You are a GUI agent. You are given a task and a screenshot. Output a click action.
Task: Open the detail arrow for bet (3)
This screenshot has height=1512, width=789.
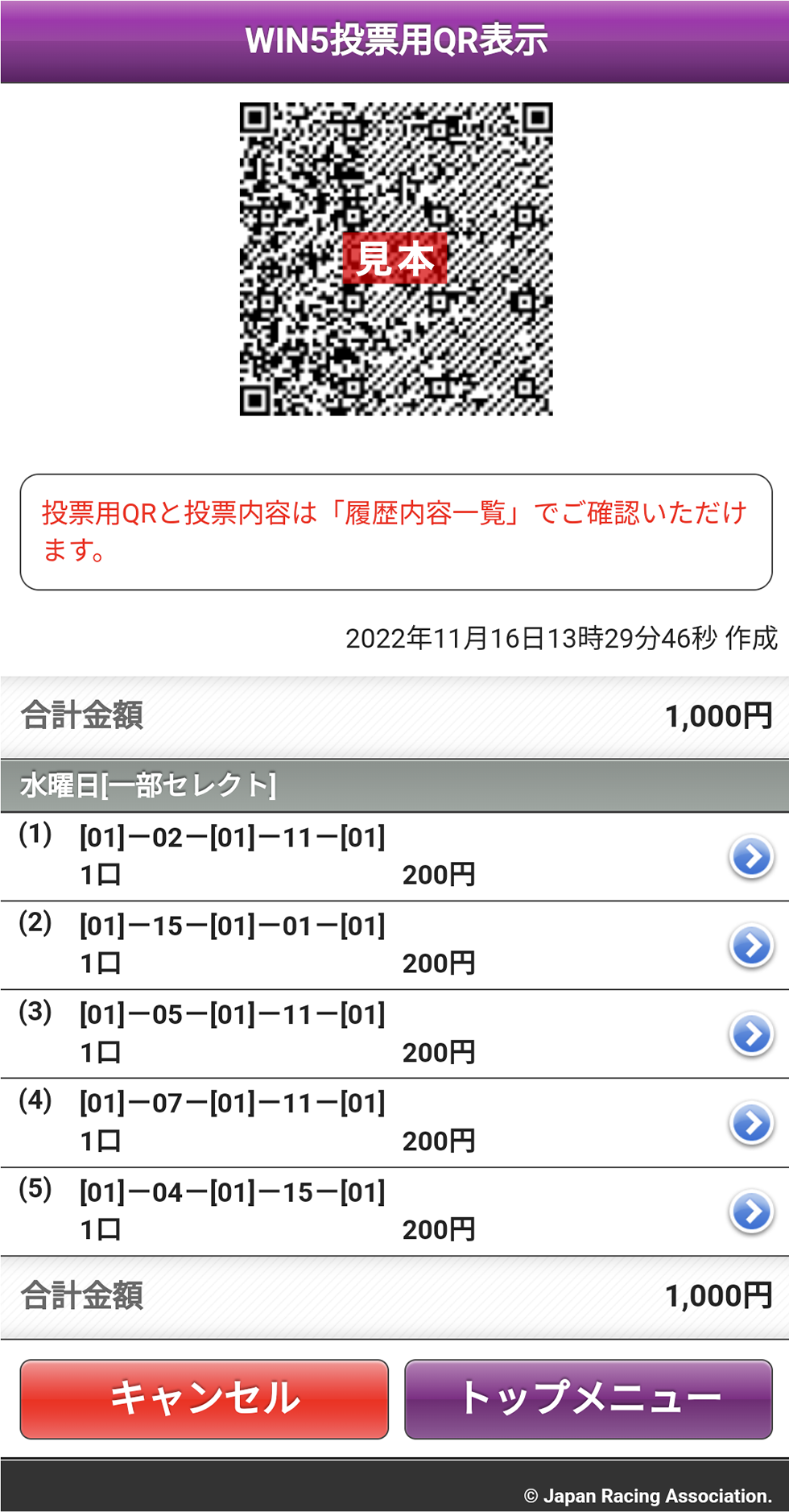pyautogui.click(x=750, y=1034)
